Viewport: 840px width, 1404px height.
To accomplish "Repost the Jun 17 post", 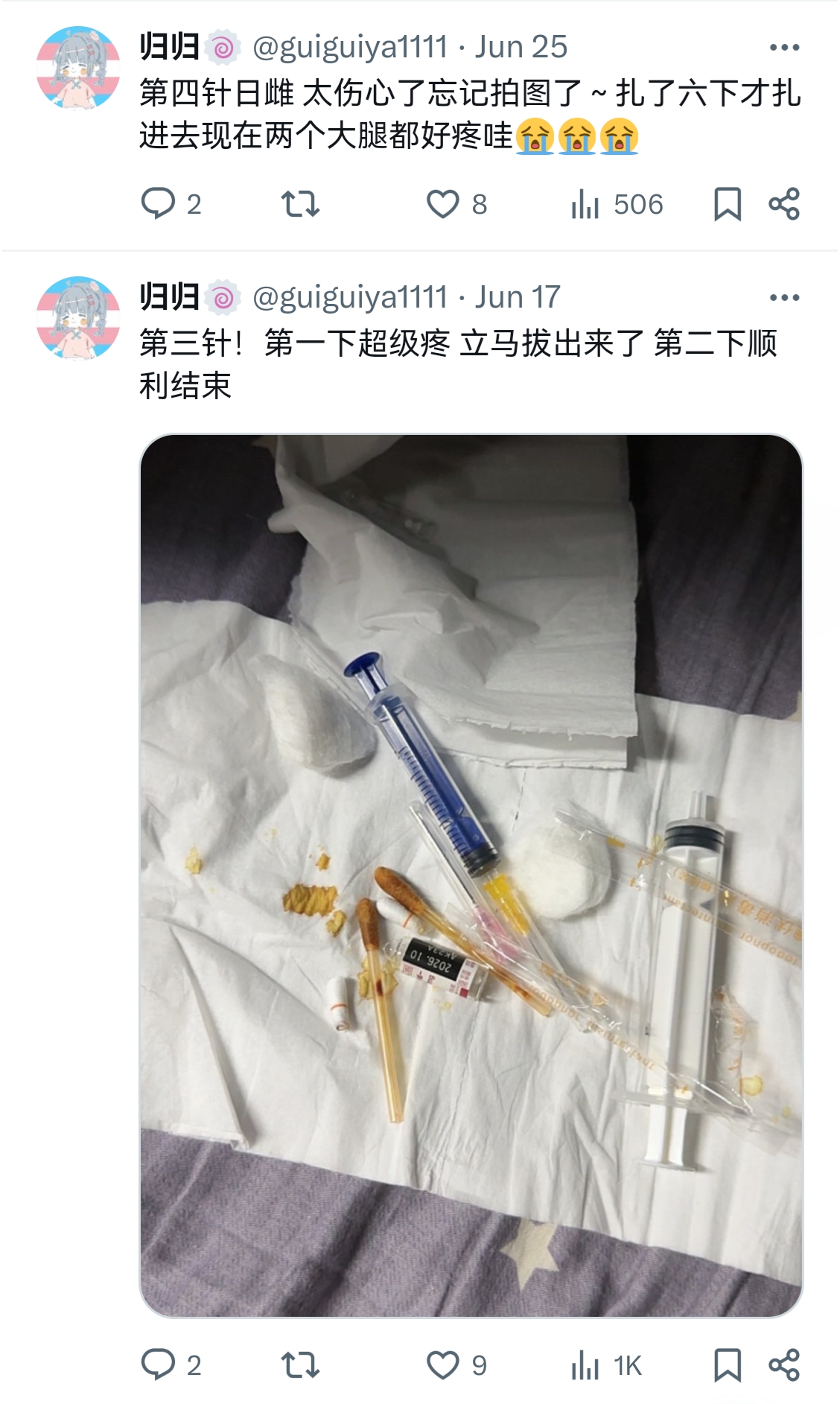I will pos(300,1365).
